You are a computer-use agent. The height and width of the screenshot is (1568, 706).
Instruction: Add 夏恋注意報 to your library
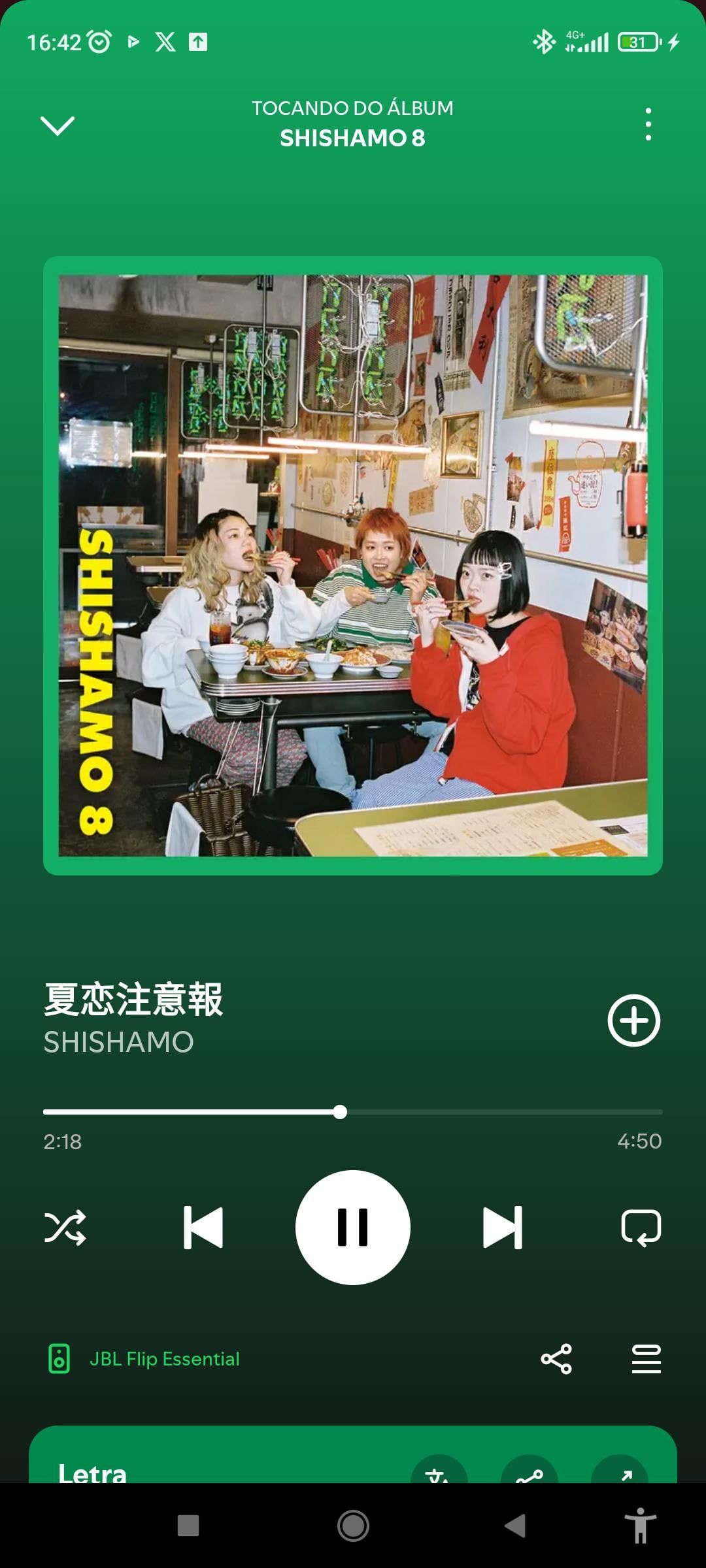click(633, 1021)
